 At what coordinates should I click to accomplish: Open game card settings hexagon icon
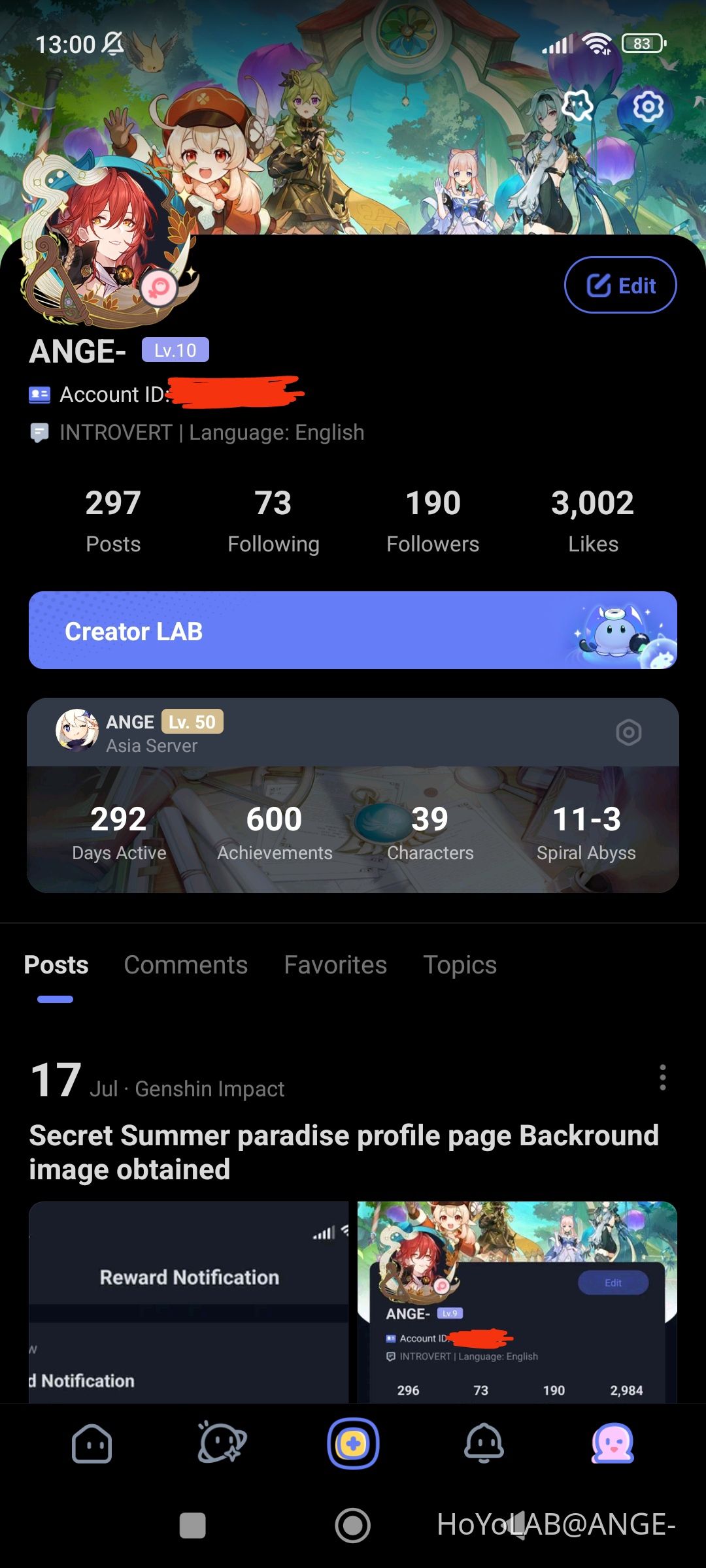pyautogui.click(x=628, y=732)
